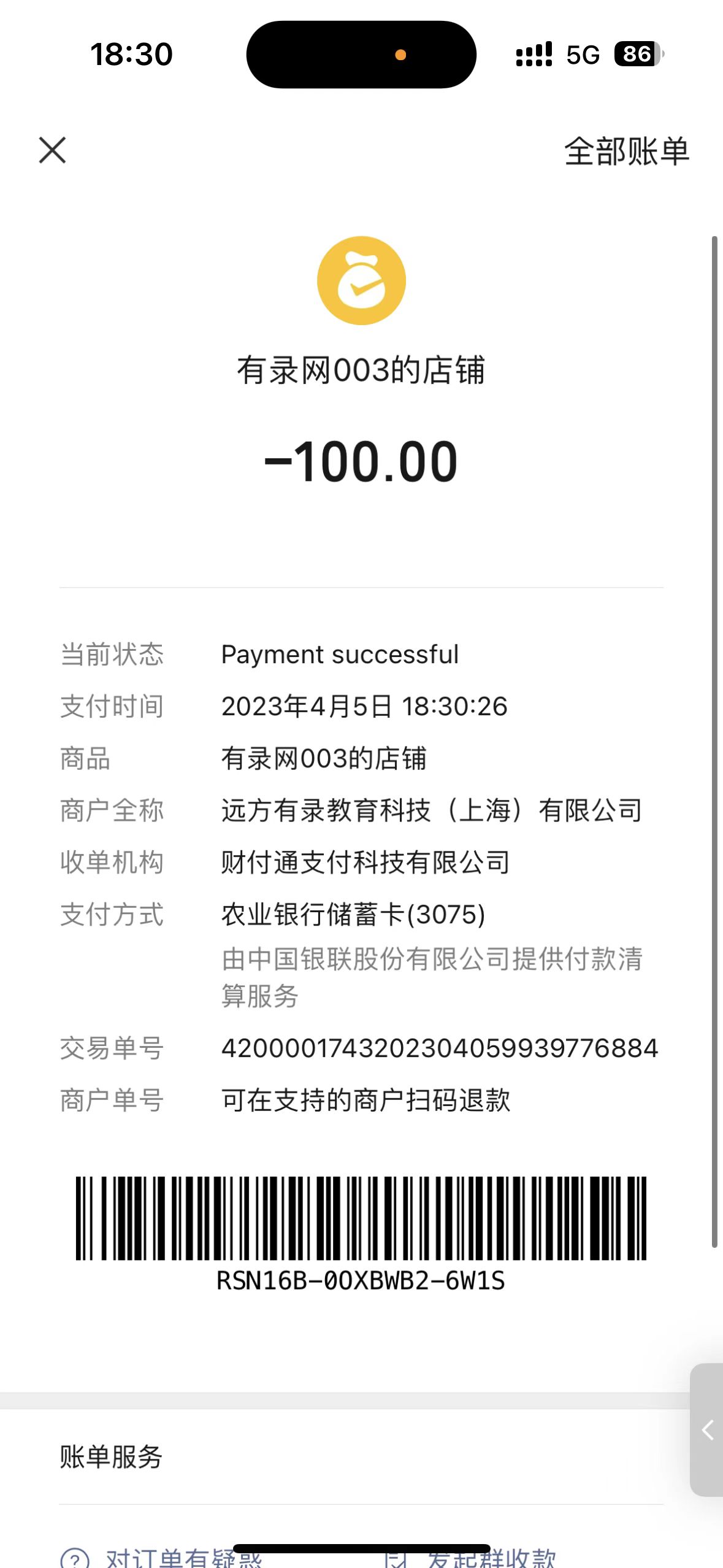Open 全部账单 to view all bills
The width and height of the screenshot is (723, 1568).
626,151
